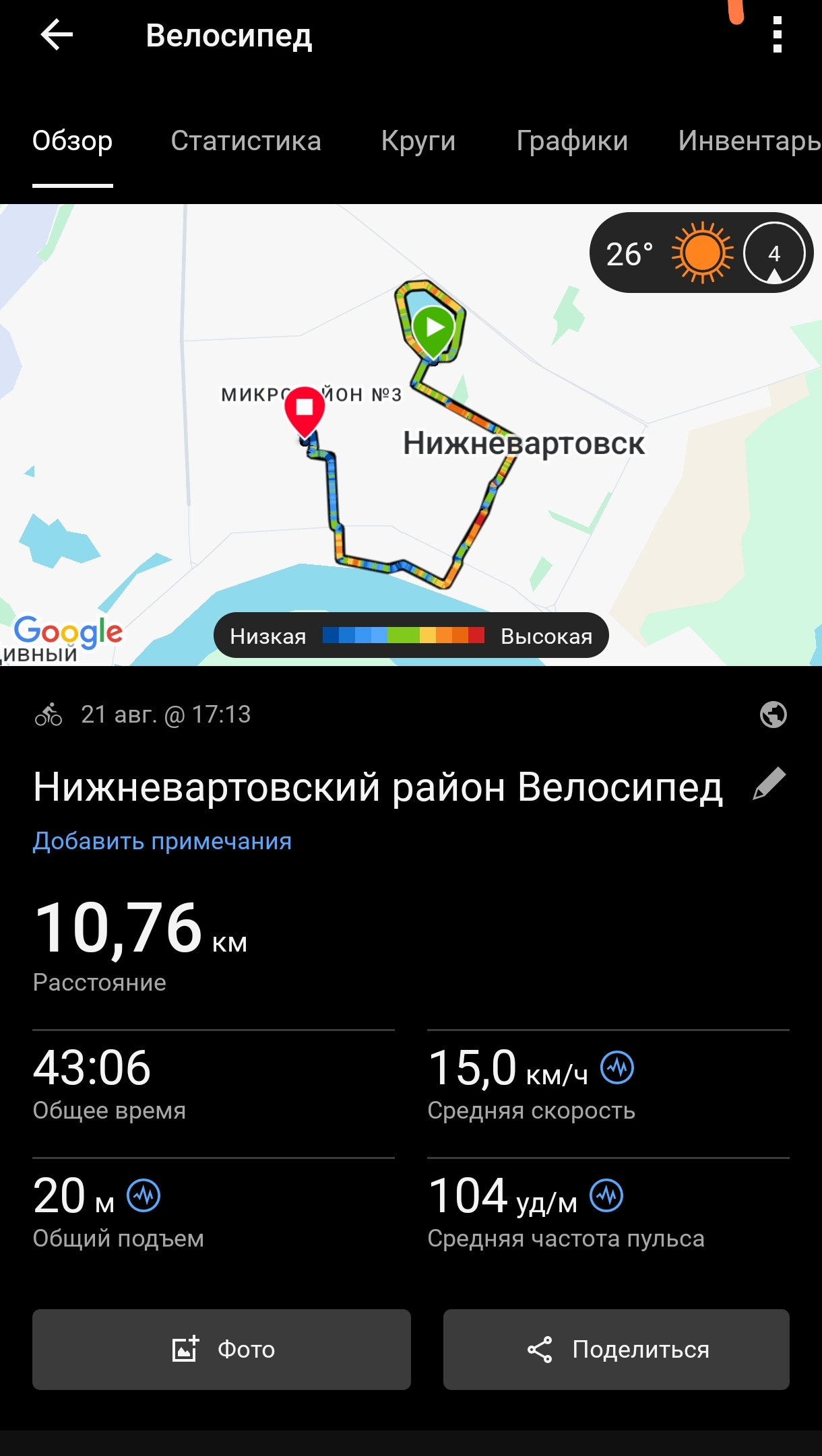
Task: Open the three-dot overflow menu
Action: click(777, 35)
